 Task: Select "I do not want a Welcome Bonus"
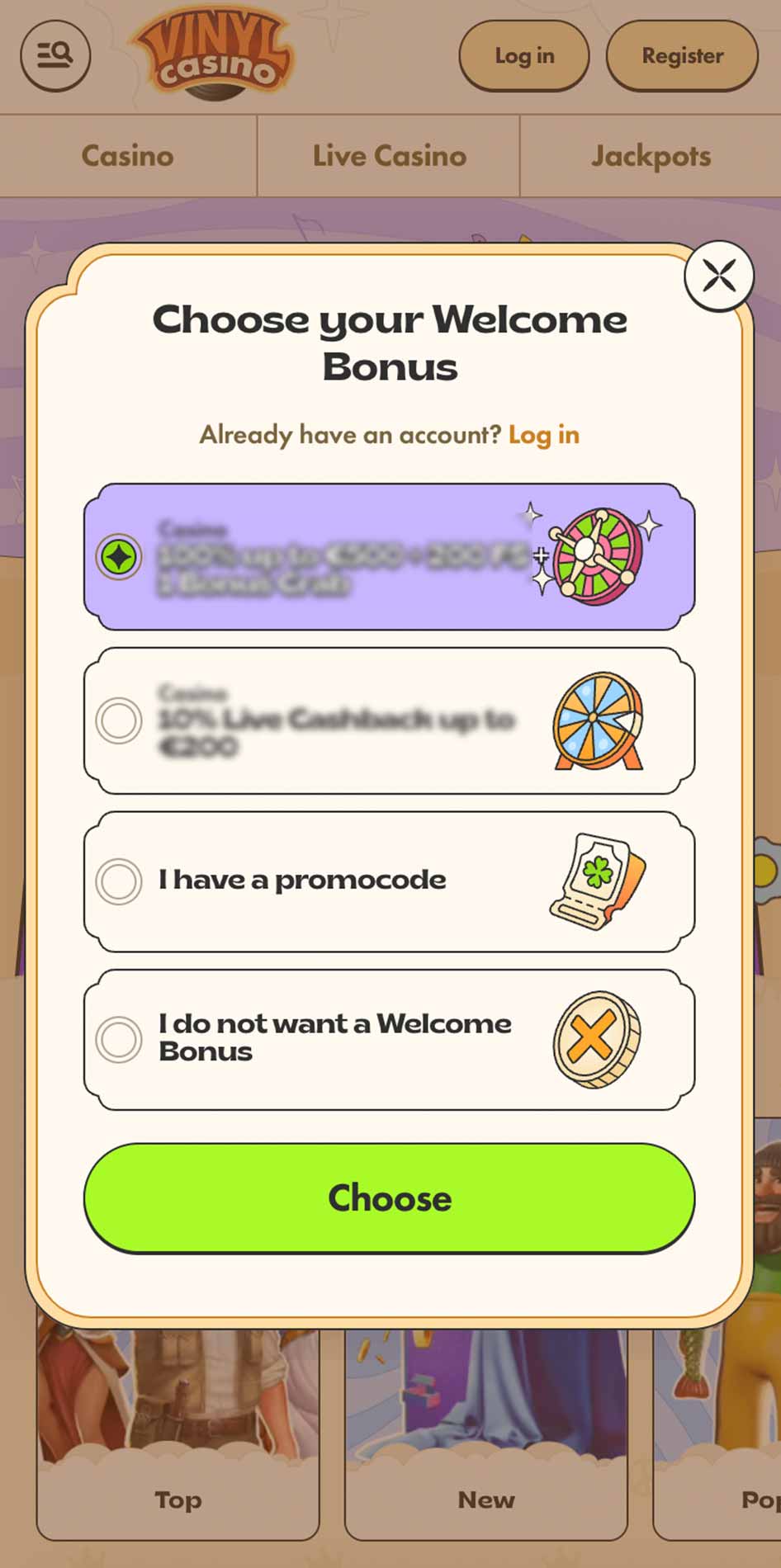389,1039
